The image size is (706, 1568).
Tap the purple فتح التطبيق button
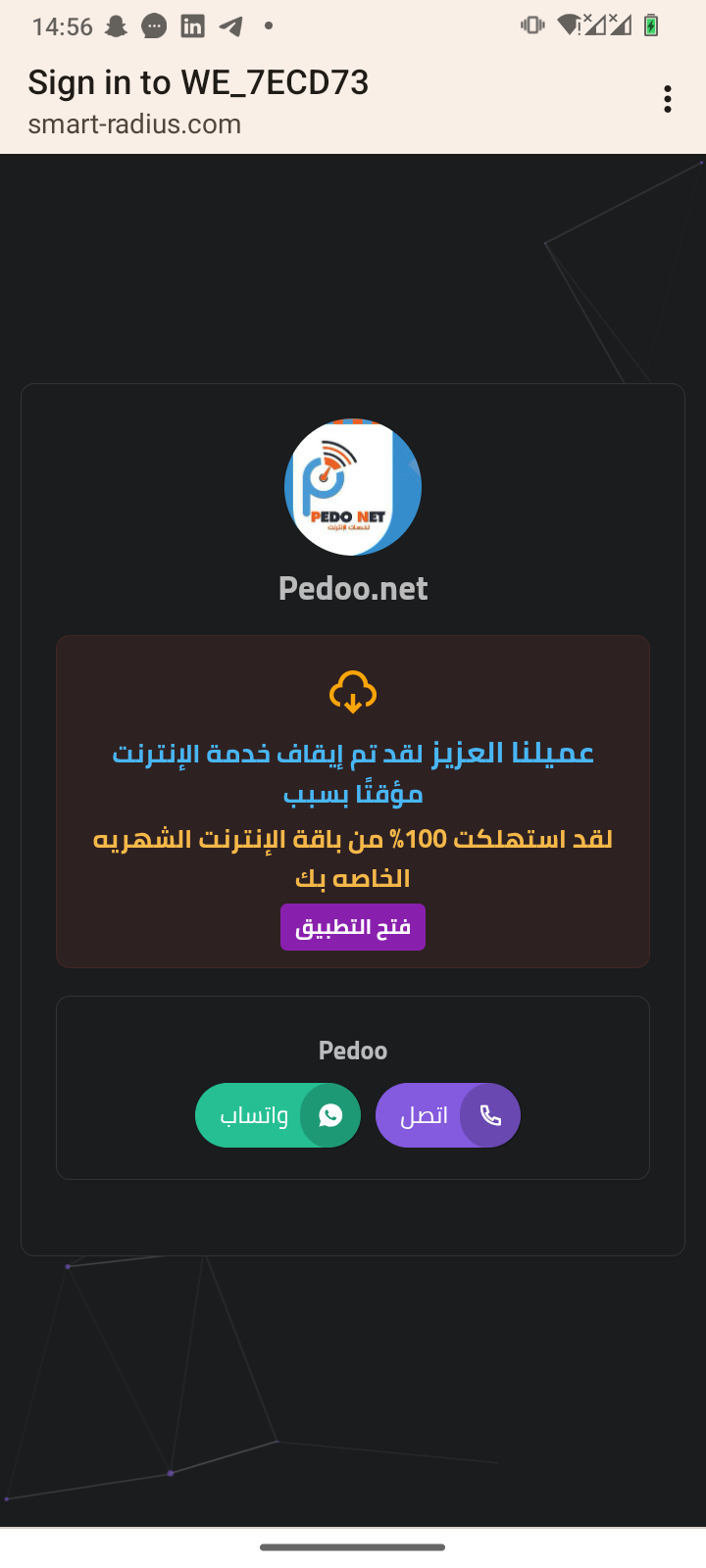pos(353,927)
